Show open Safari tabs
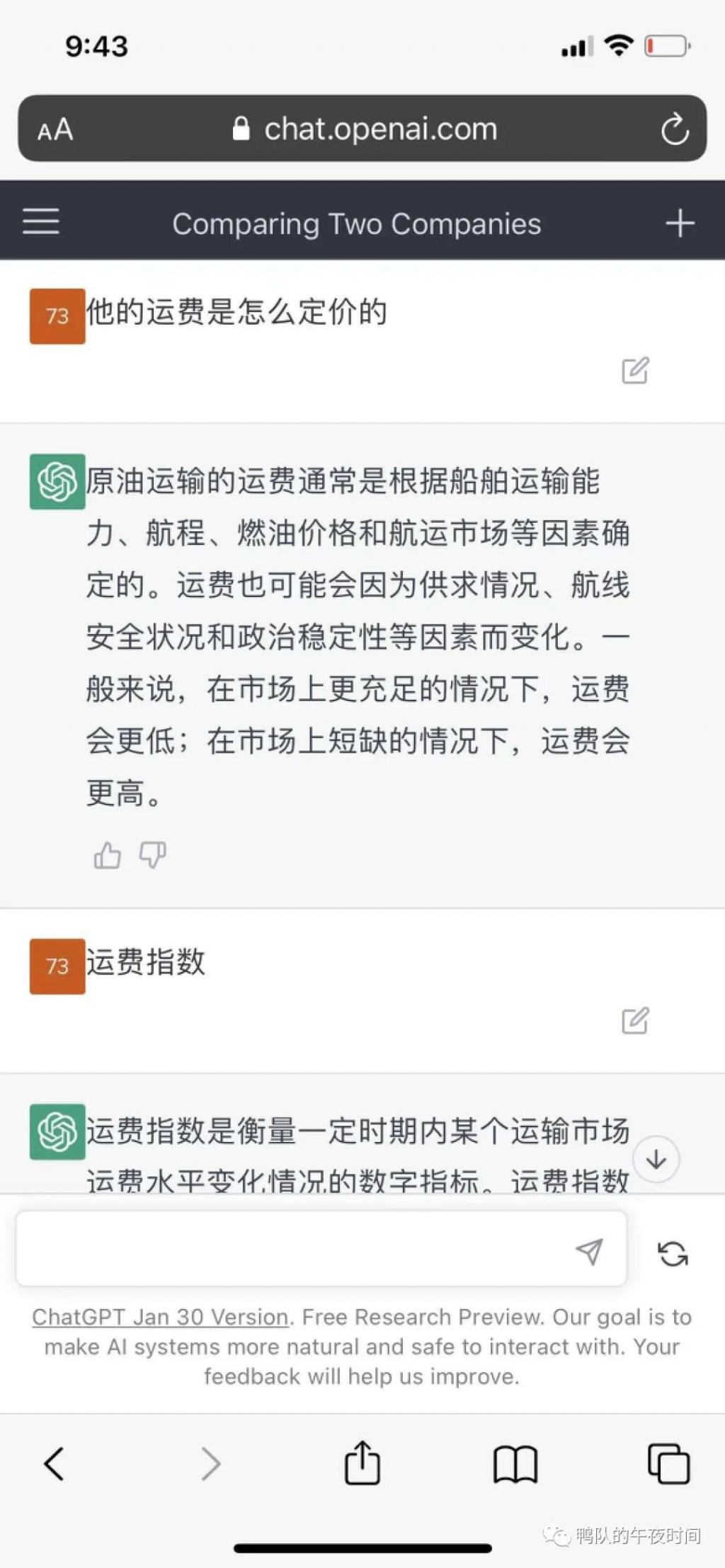The image size is (725, 1568). [x=668, y=1463]
